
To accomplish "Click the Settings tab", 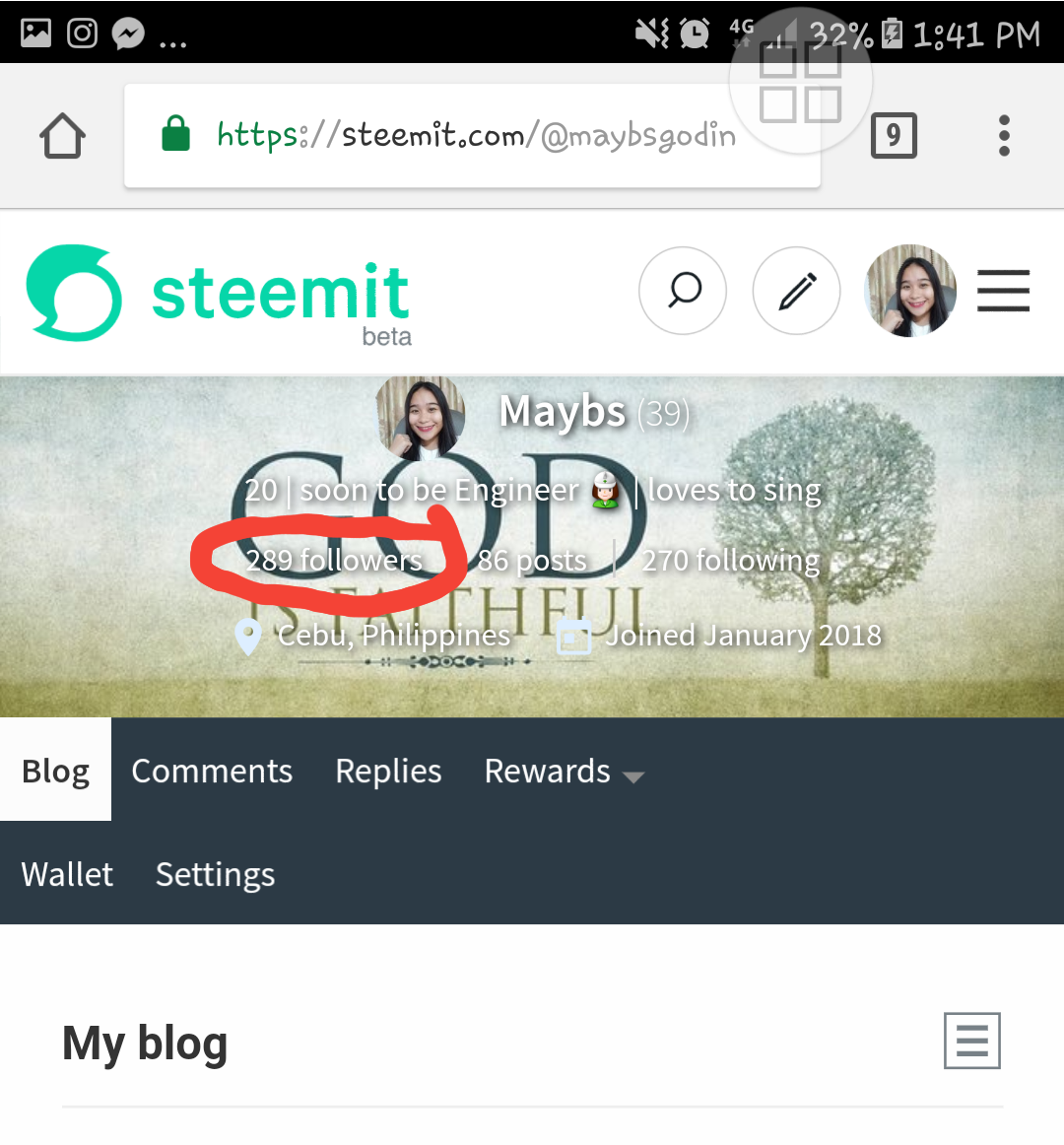I will [215, 874].
